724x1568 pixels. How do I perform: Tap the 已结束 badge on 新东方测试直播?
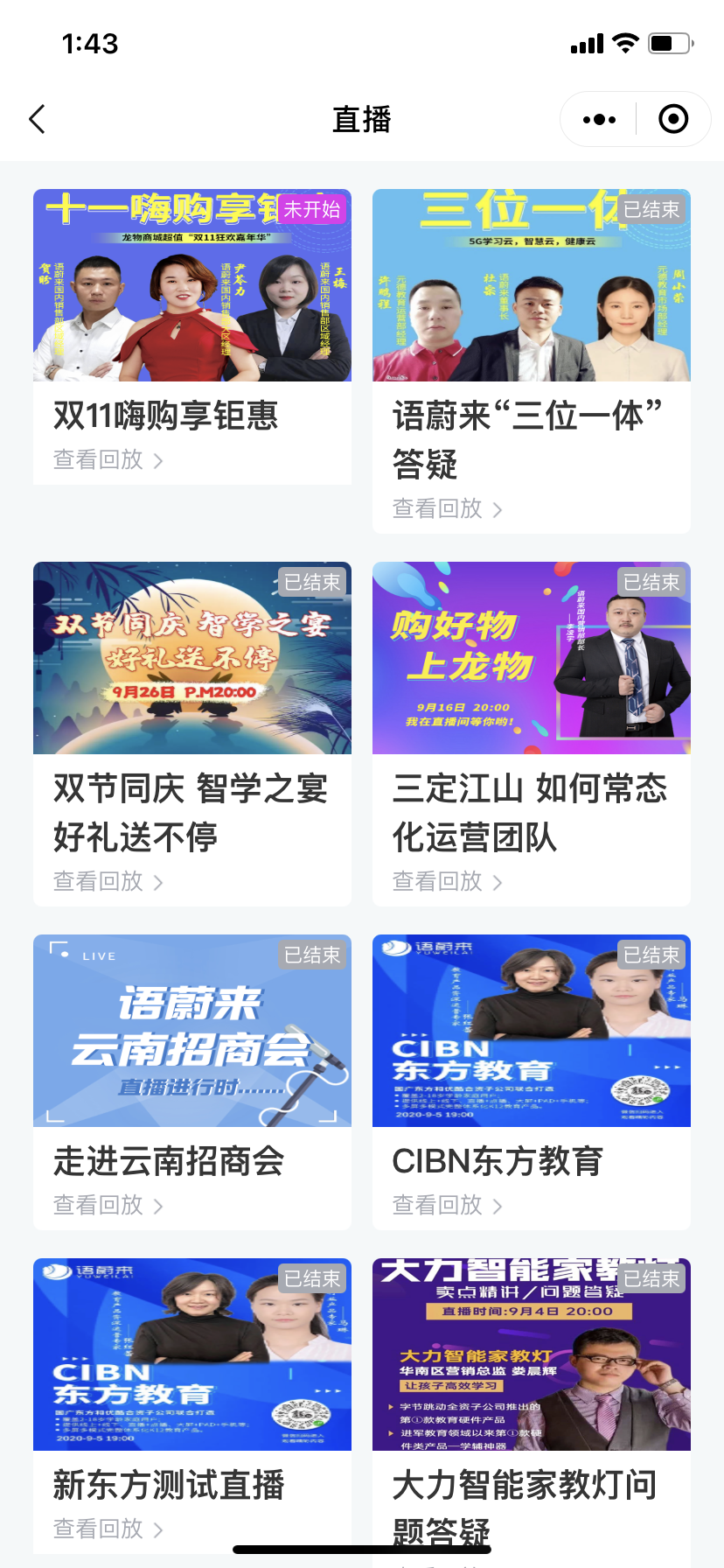pos(314,1278)
